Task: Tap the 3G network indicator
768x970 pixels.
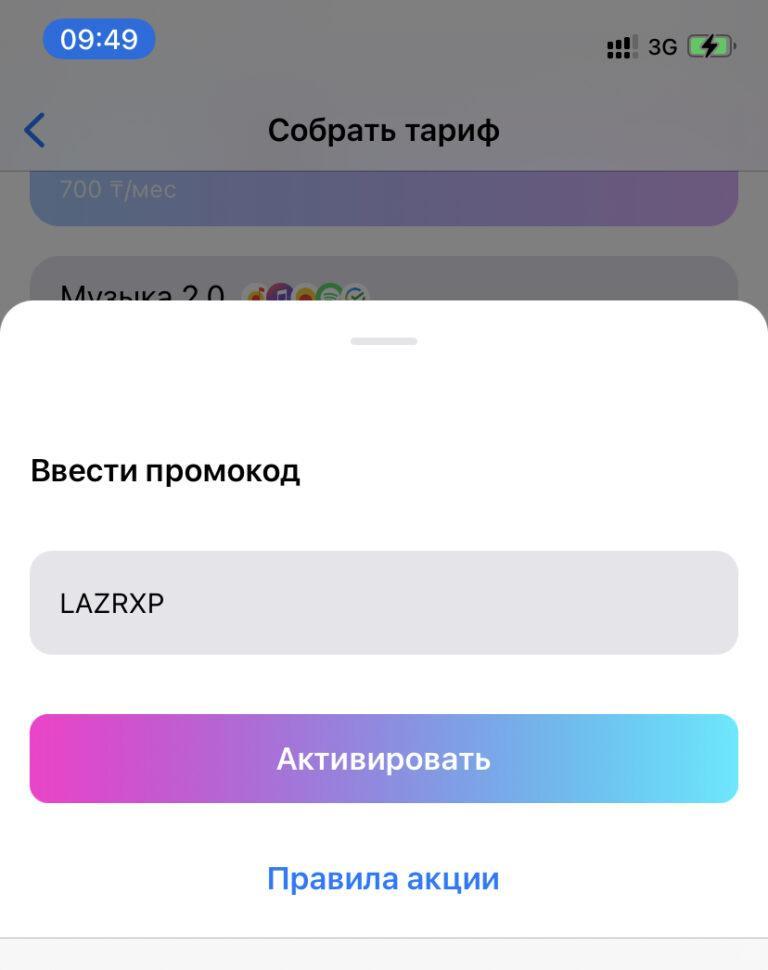Action: point(662,46)
